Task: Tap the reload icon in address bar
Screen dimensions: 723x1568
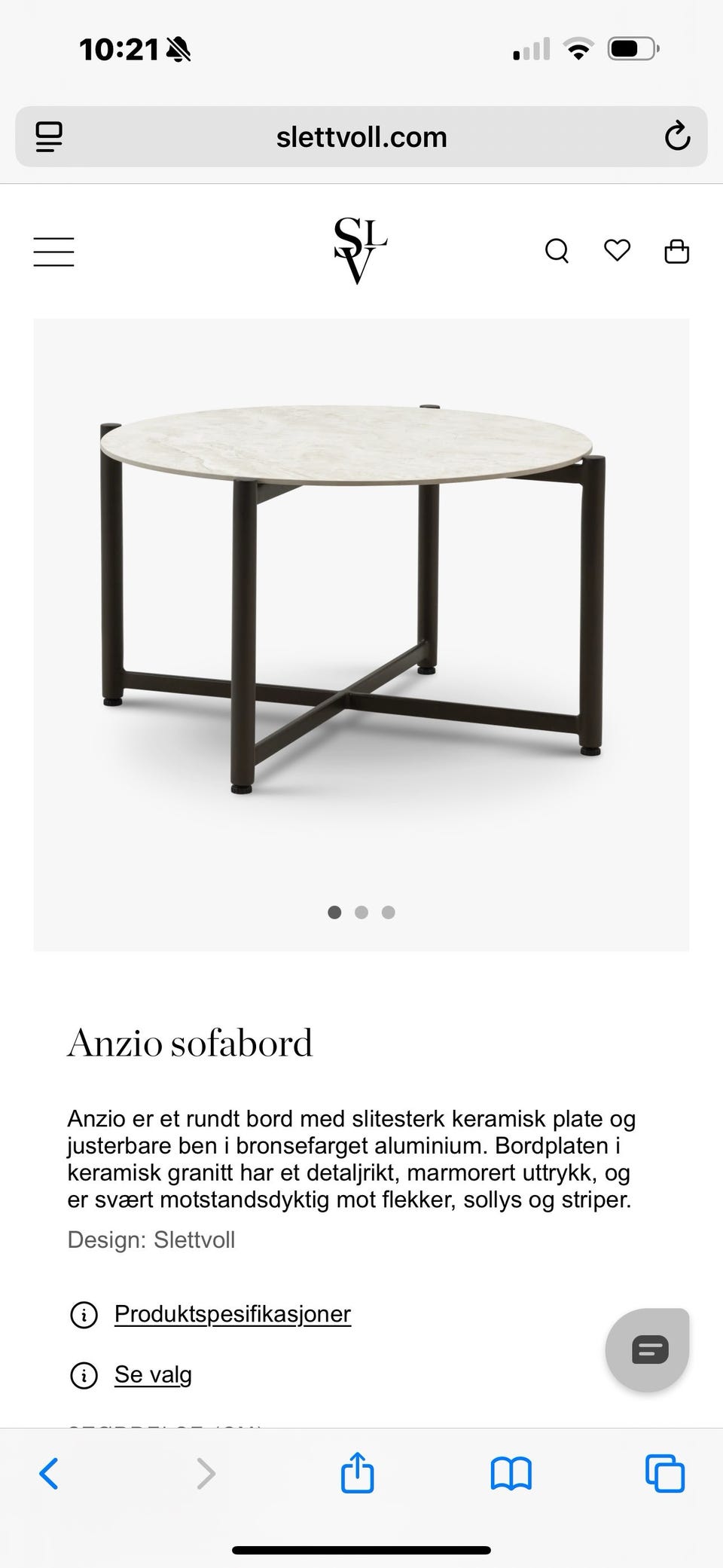Action: coord(677,136)
